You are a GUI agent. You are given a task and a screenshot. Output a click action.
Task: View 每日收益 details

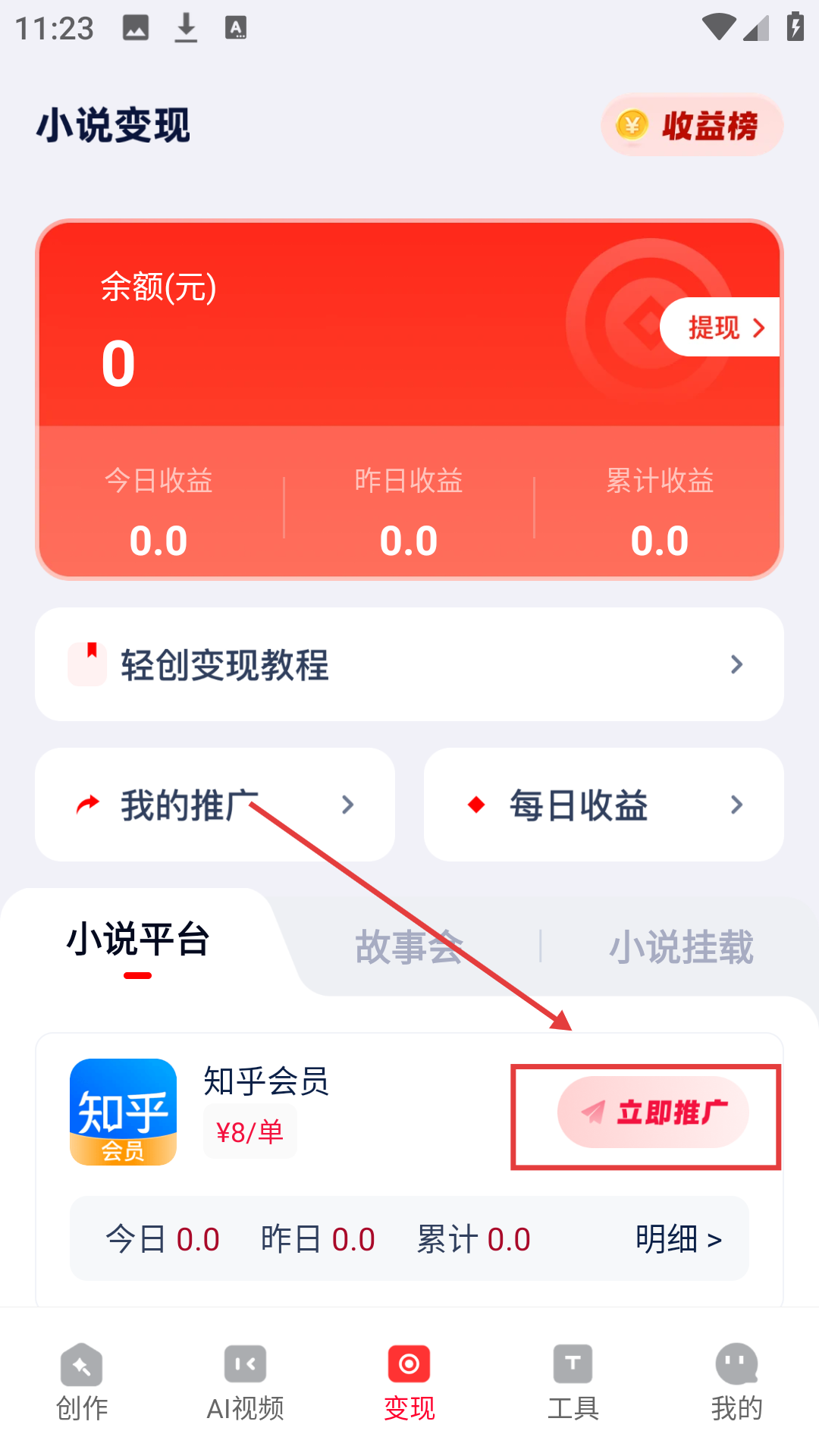click(604, 805)
